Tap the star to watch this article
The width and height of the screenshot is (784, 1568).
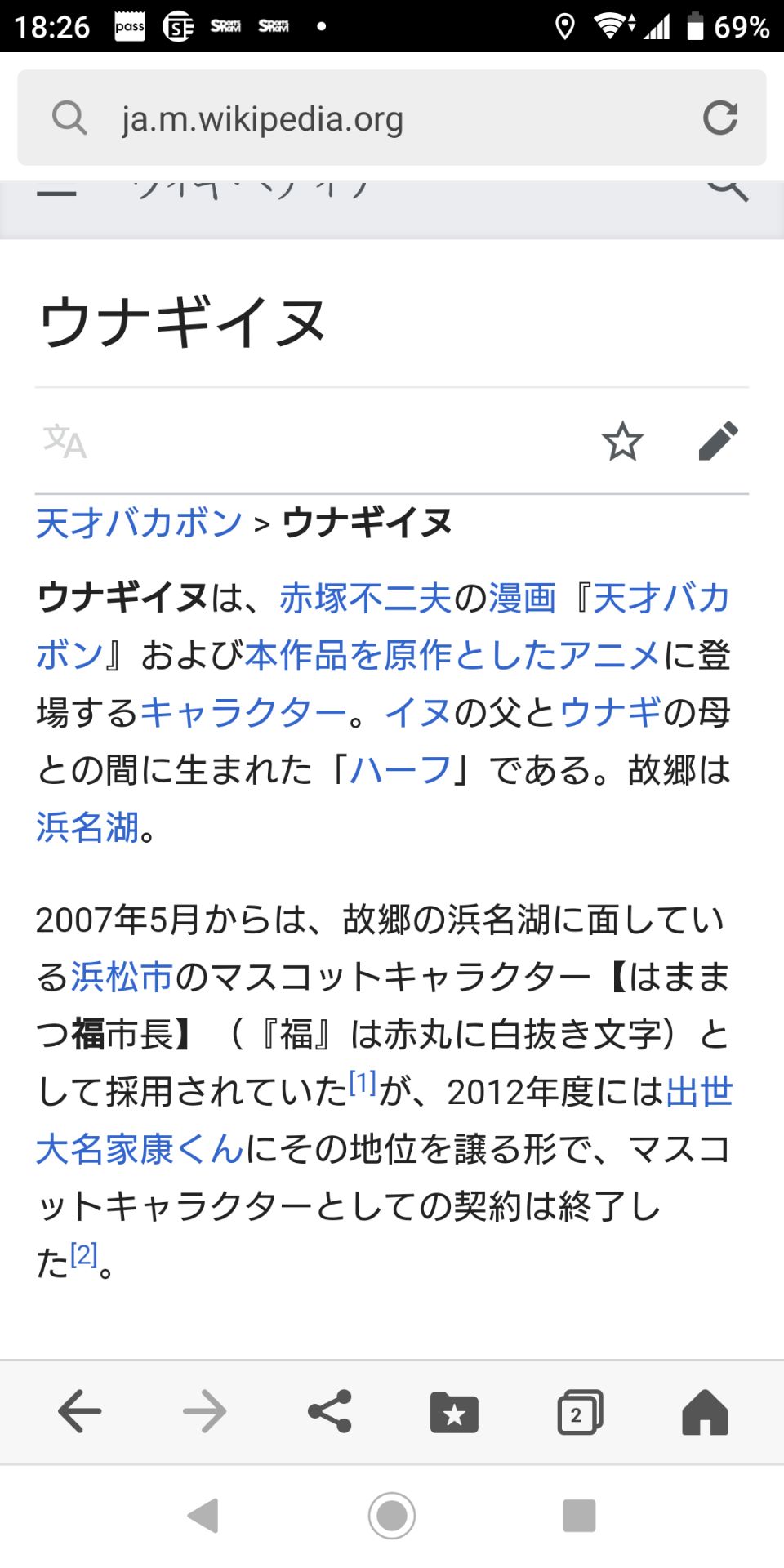(623, 441)
